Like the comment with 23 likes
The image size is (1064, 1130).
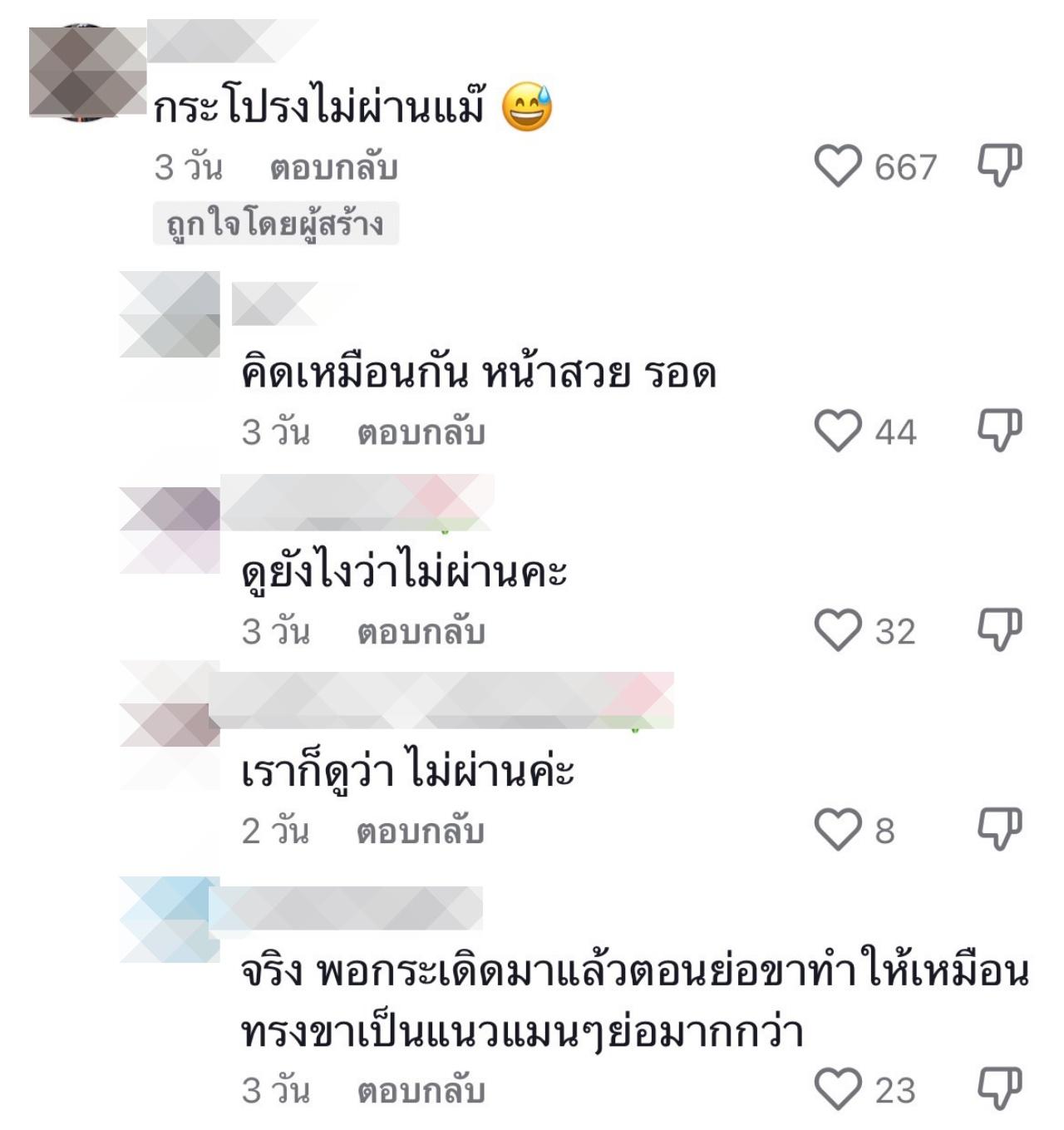[x=837, y=1089]
